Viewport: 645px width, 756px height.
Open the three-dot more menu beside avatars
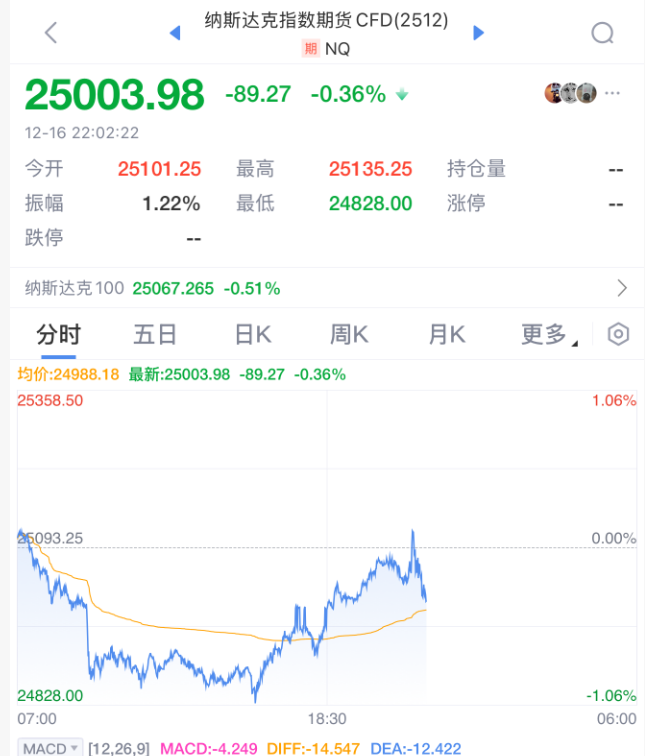pos(613,93)
